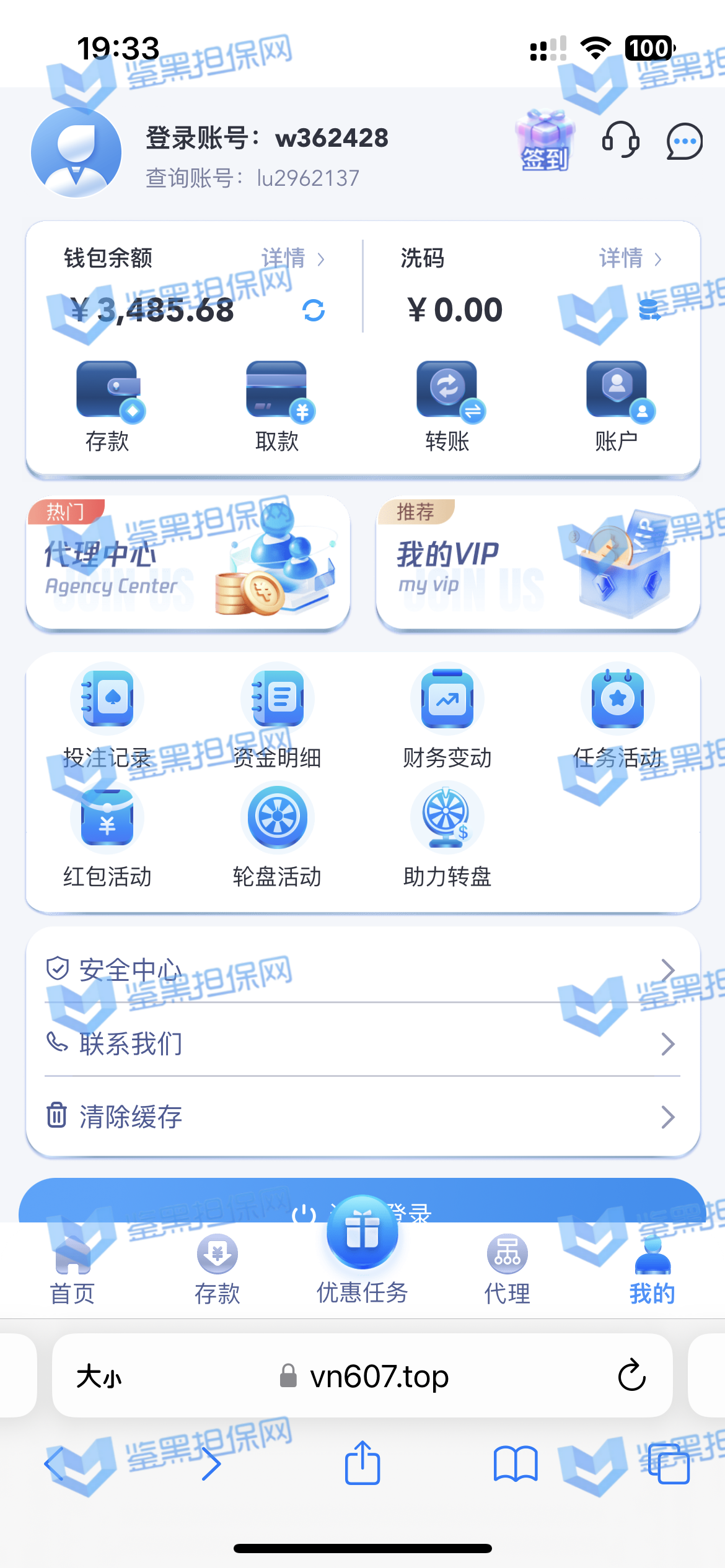Viewport: 725px width, 1568px height.
Task: View 投注记录 betting records
Action: tap(108, 716)
